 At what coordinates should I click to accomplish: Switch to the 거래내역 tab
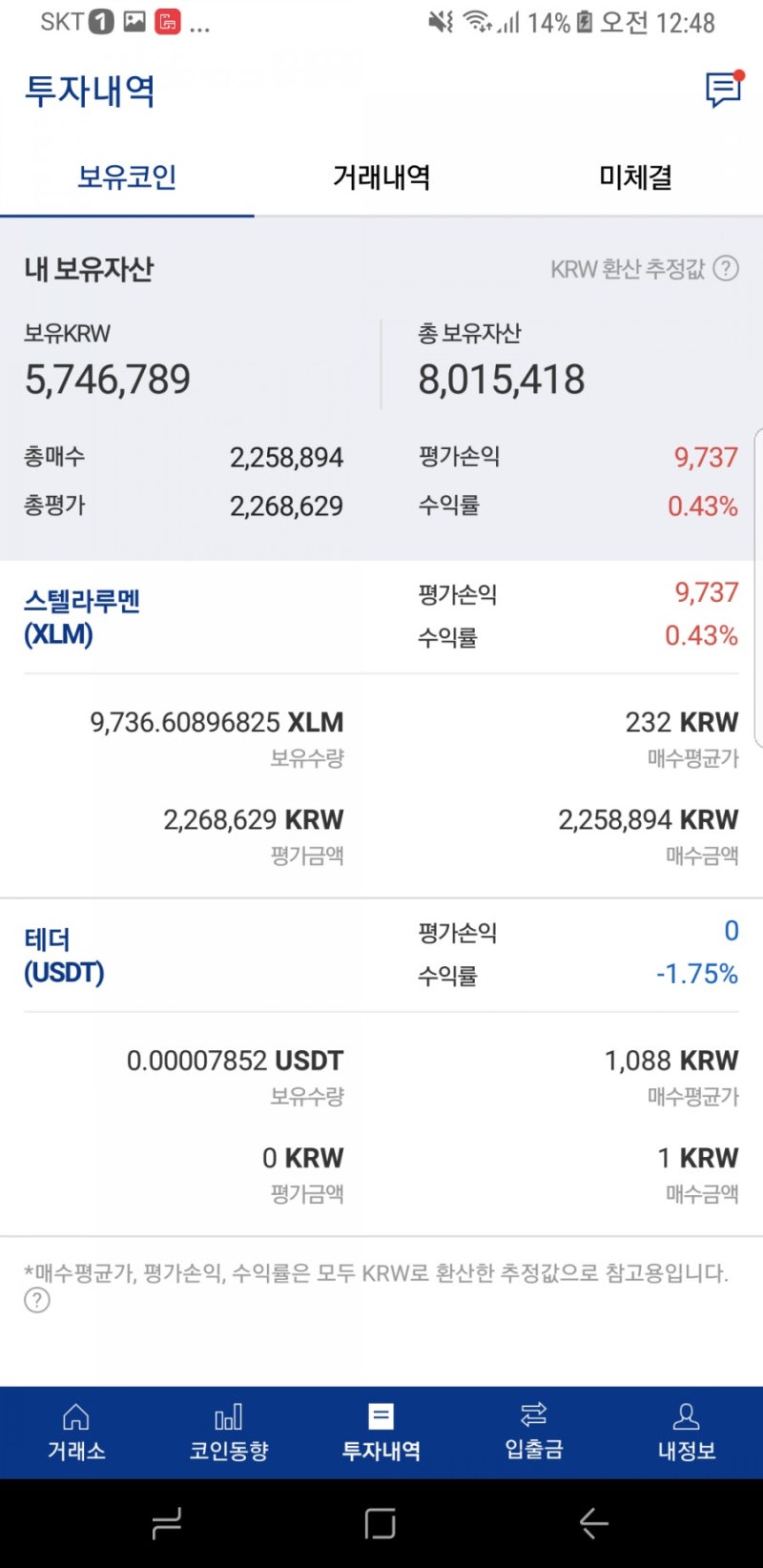[381, 176]
